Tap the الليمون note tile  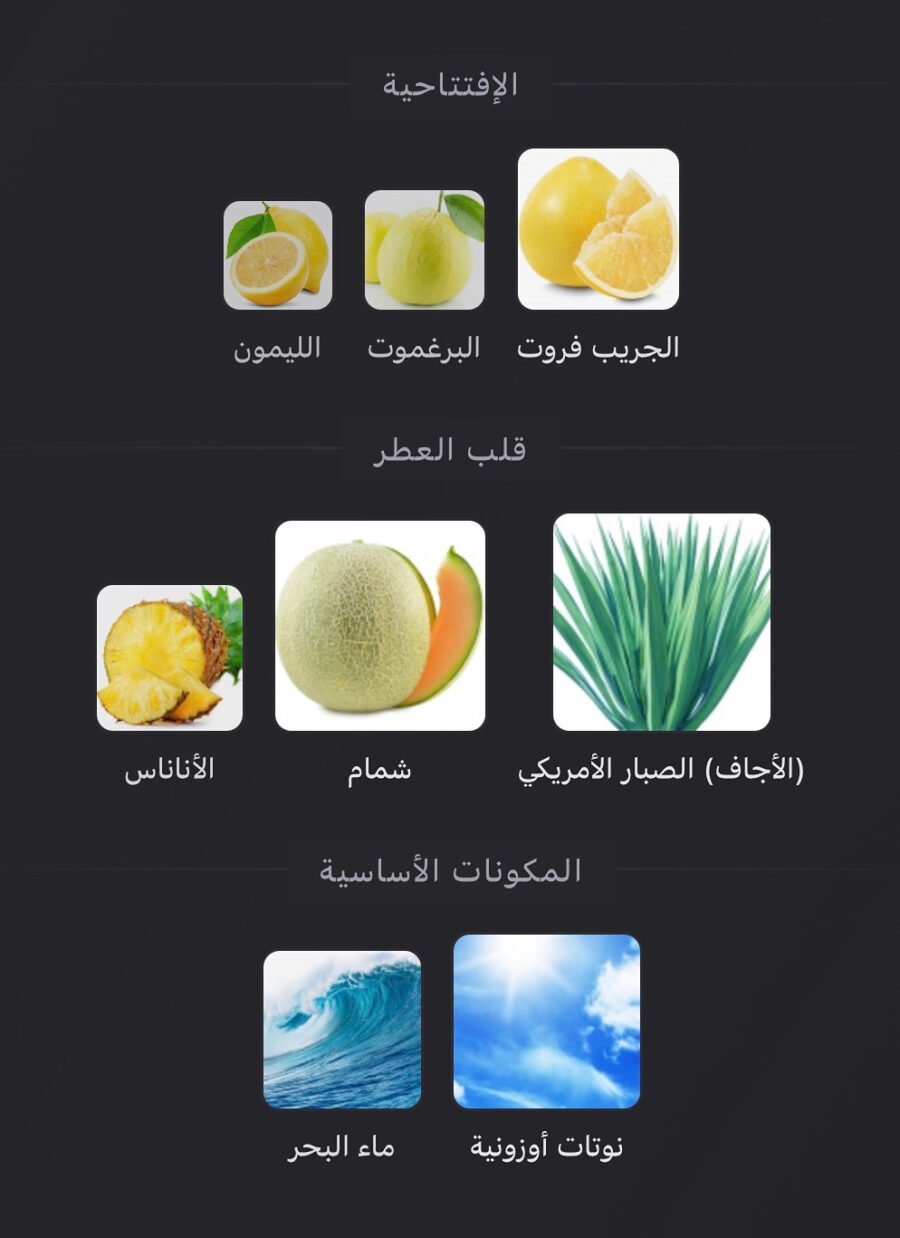[x=277, y=255]
